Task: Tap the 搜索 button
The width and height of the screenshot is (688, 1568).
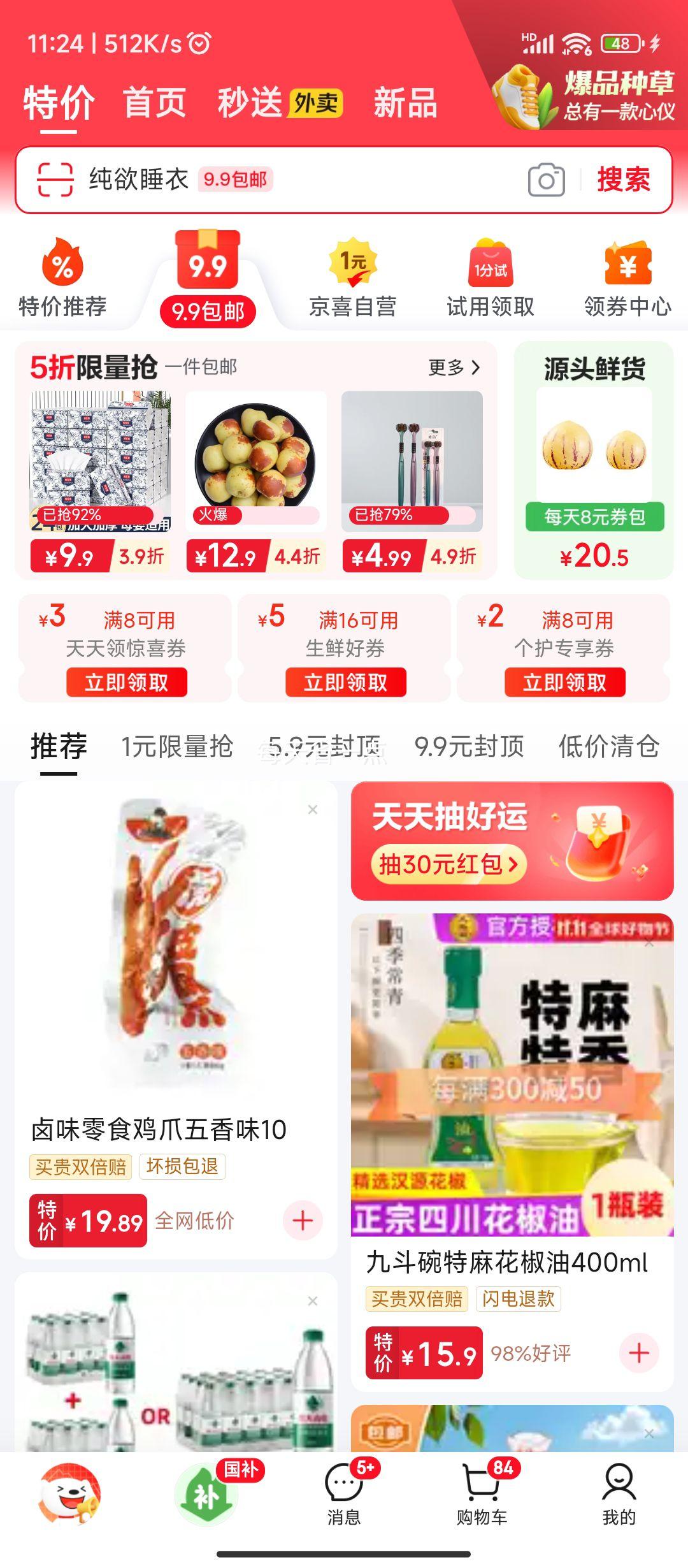Action: [623, 180]
